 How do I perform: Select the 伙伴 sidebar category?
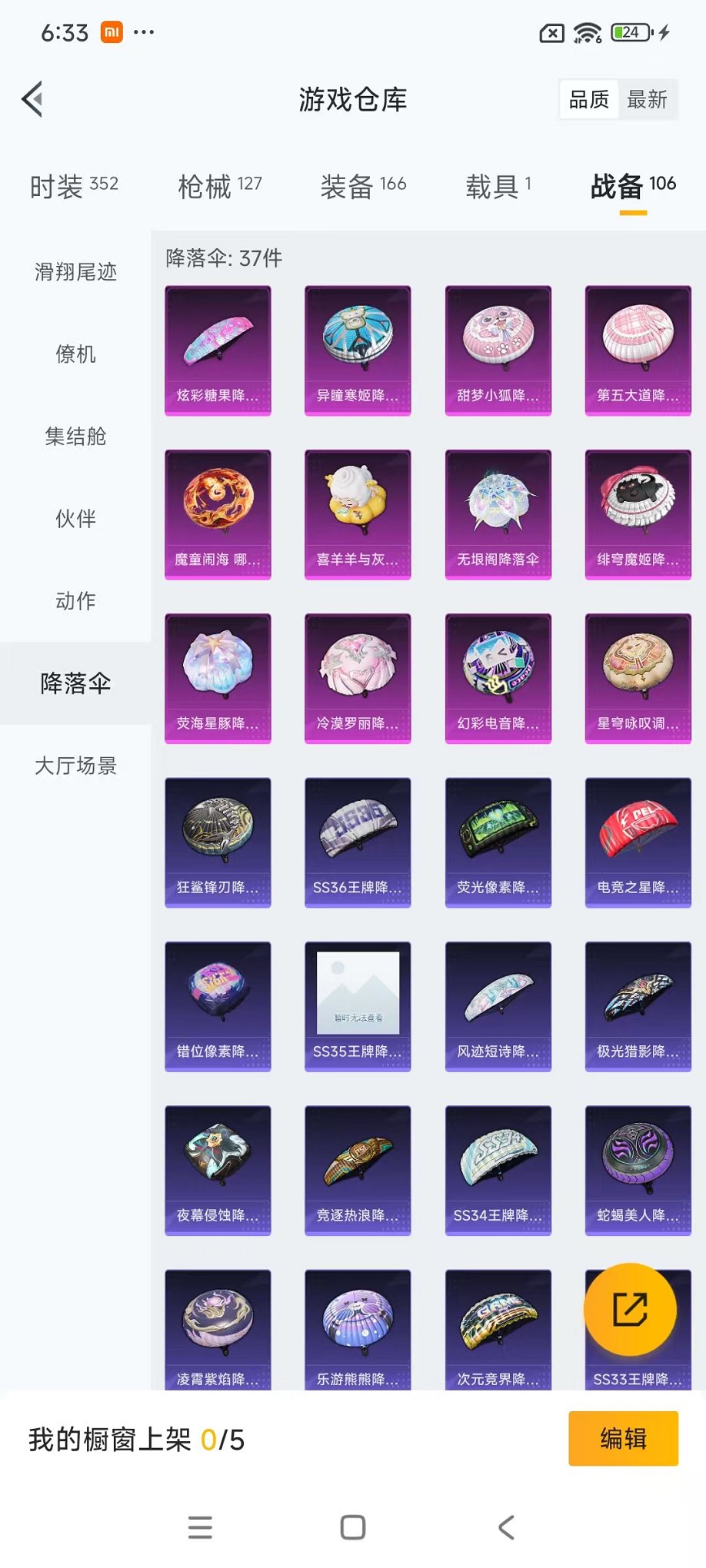pyautogui.click(x=75, y=520)
